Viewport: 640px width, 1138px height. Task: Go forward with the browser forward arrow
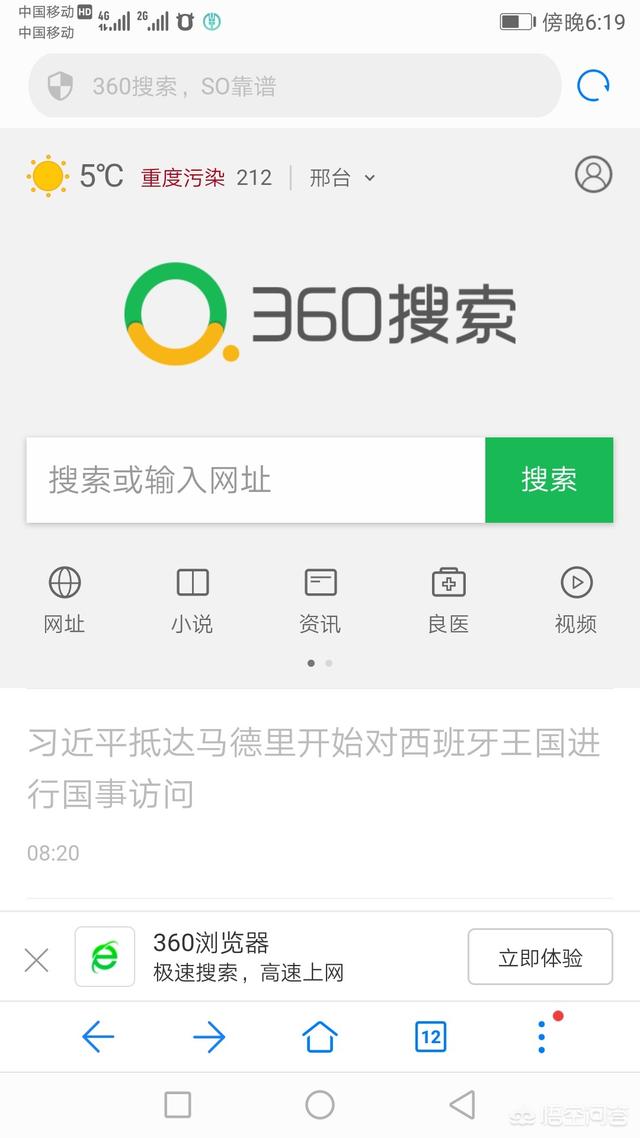(209, 1036)
